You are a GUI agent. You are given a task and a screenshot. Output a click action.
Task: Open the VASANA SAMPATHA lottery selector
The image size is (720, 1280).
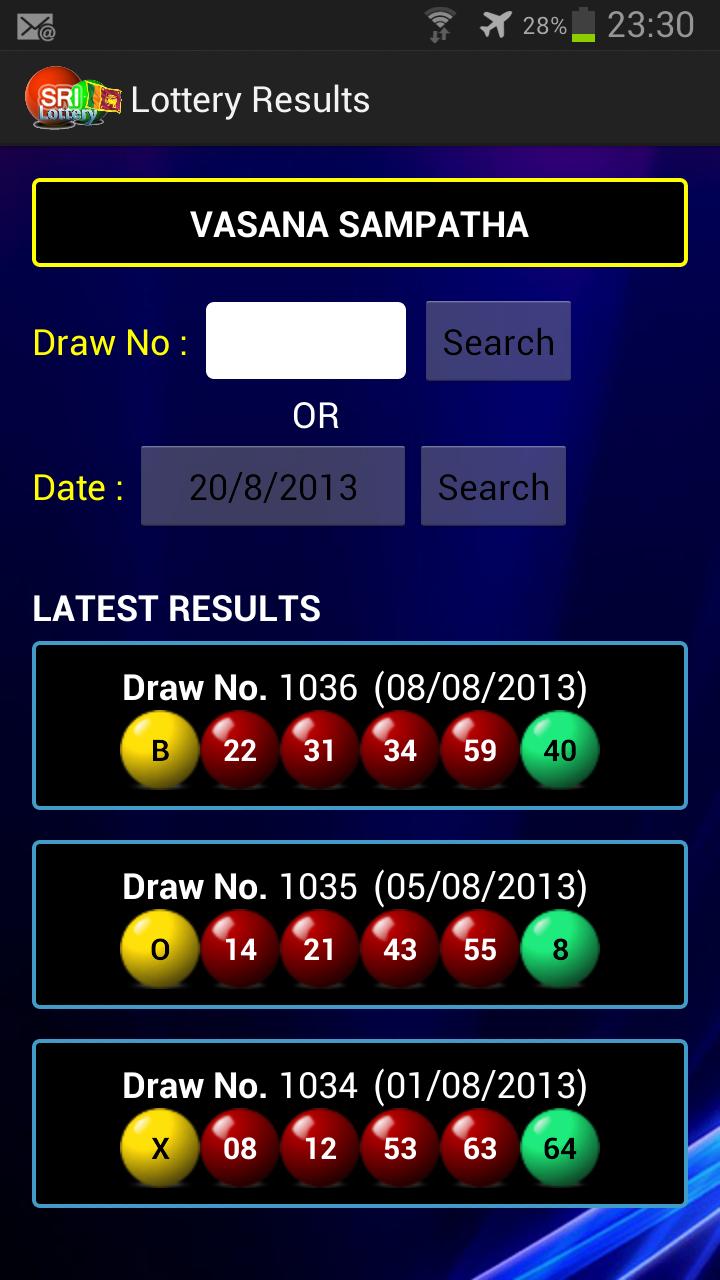pyautogui.click(x=360, y=223)
